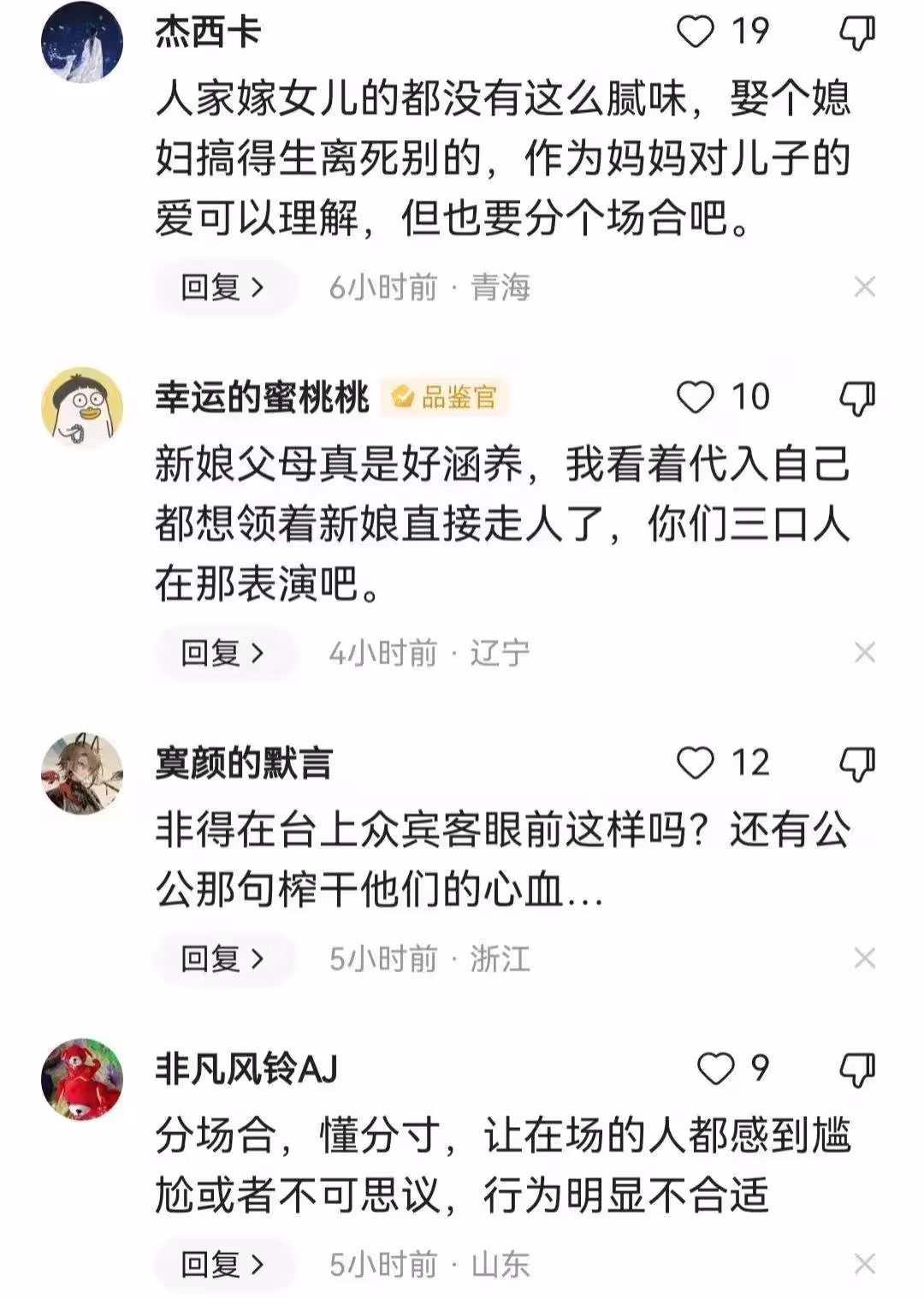
Task: Open 寞颜的默言's profile avatar
Action: tap(82, 774)
